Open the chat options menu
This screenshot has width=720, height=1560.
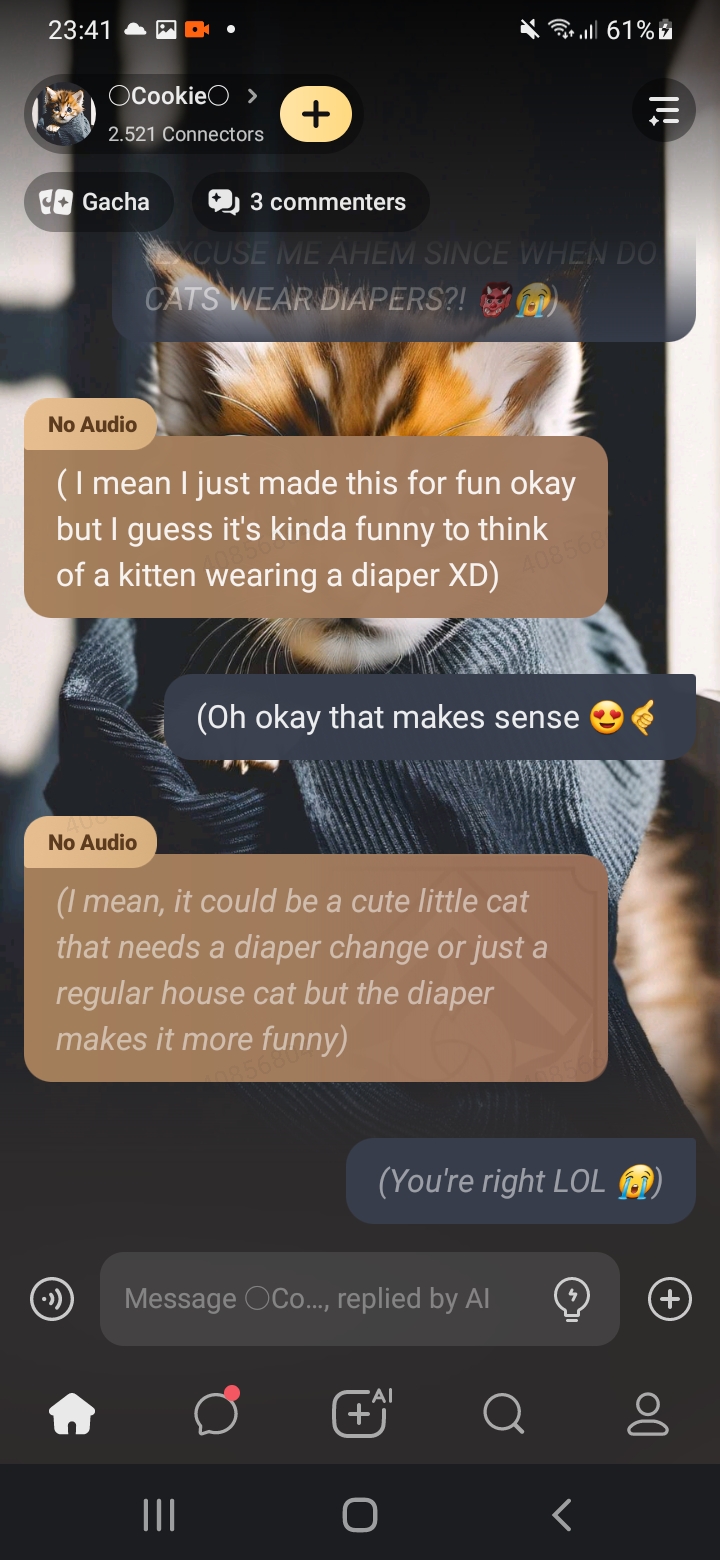(664, 110)
